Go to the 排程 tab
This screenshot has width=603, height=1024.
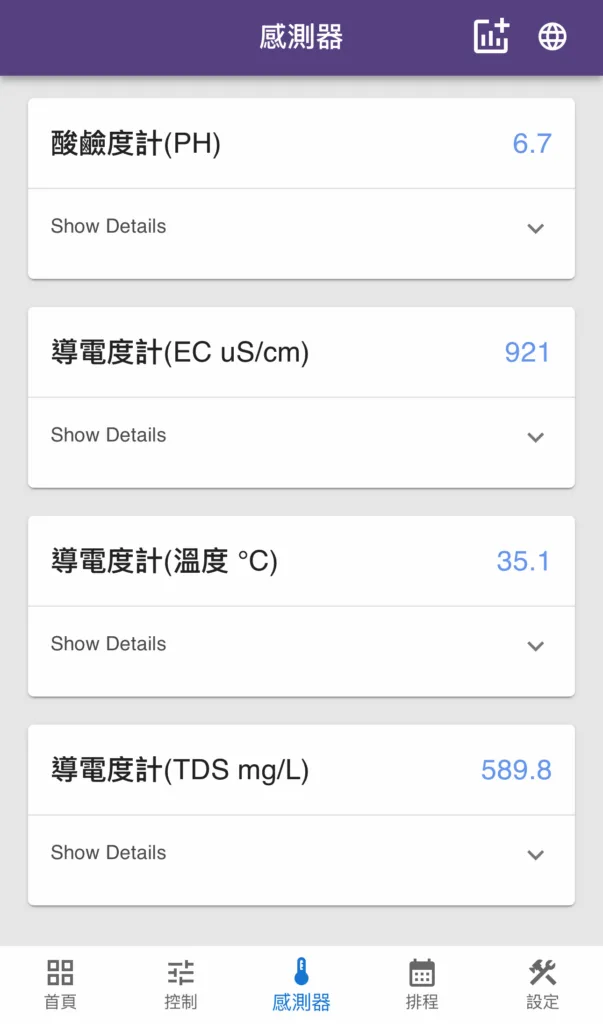(x=422, y=985)
